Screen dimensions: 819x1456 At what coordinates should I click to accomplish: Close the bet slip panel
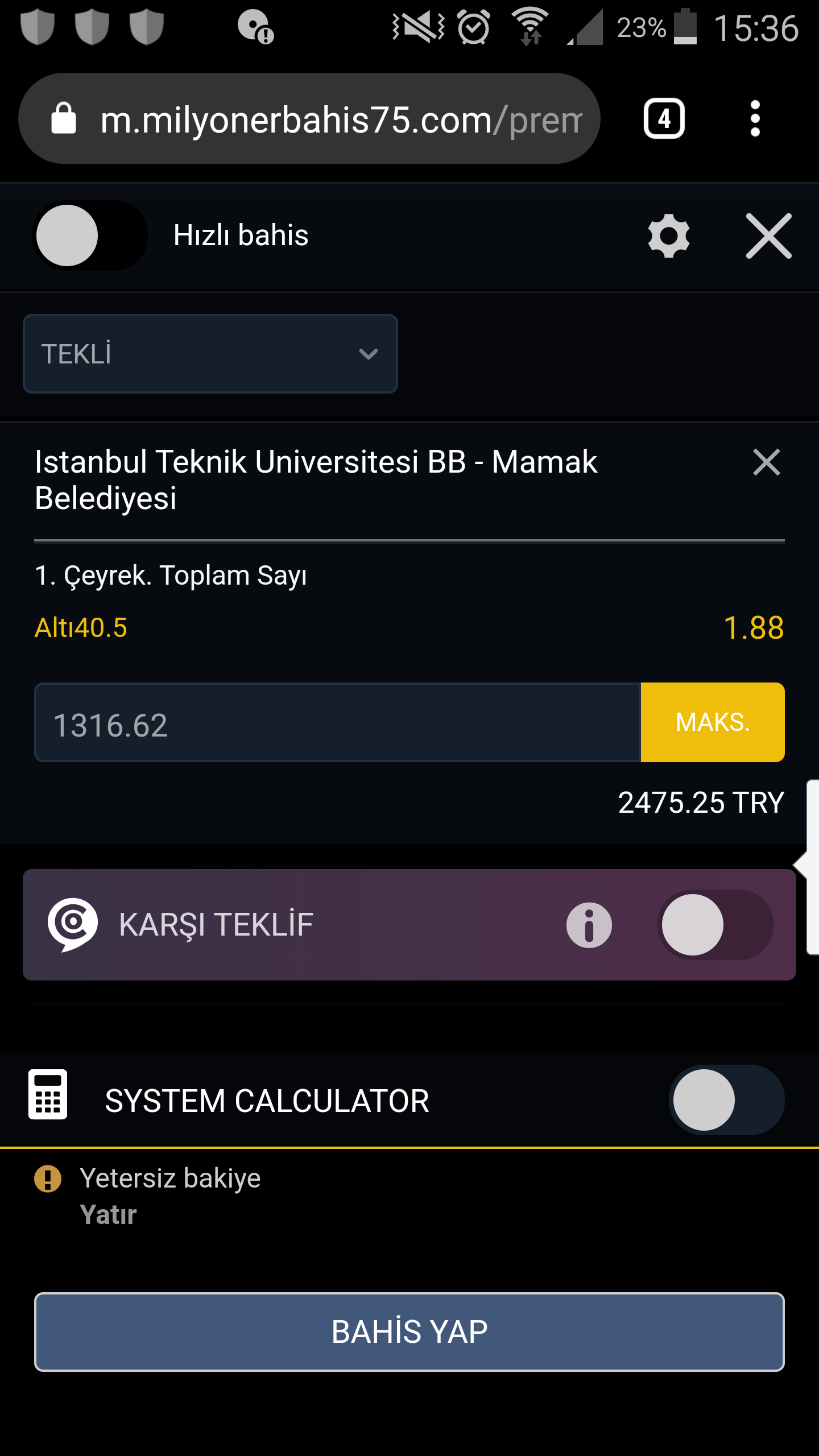click(768, 235)
